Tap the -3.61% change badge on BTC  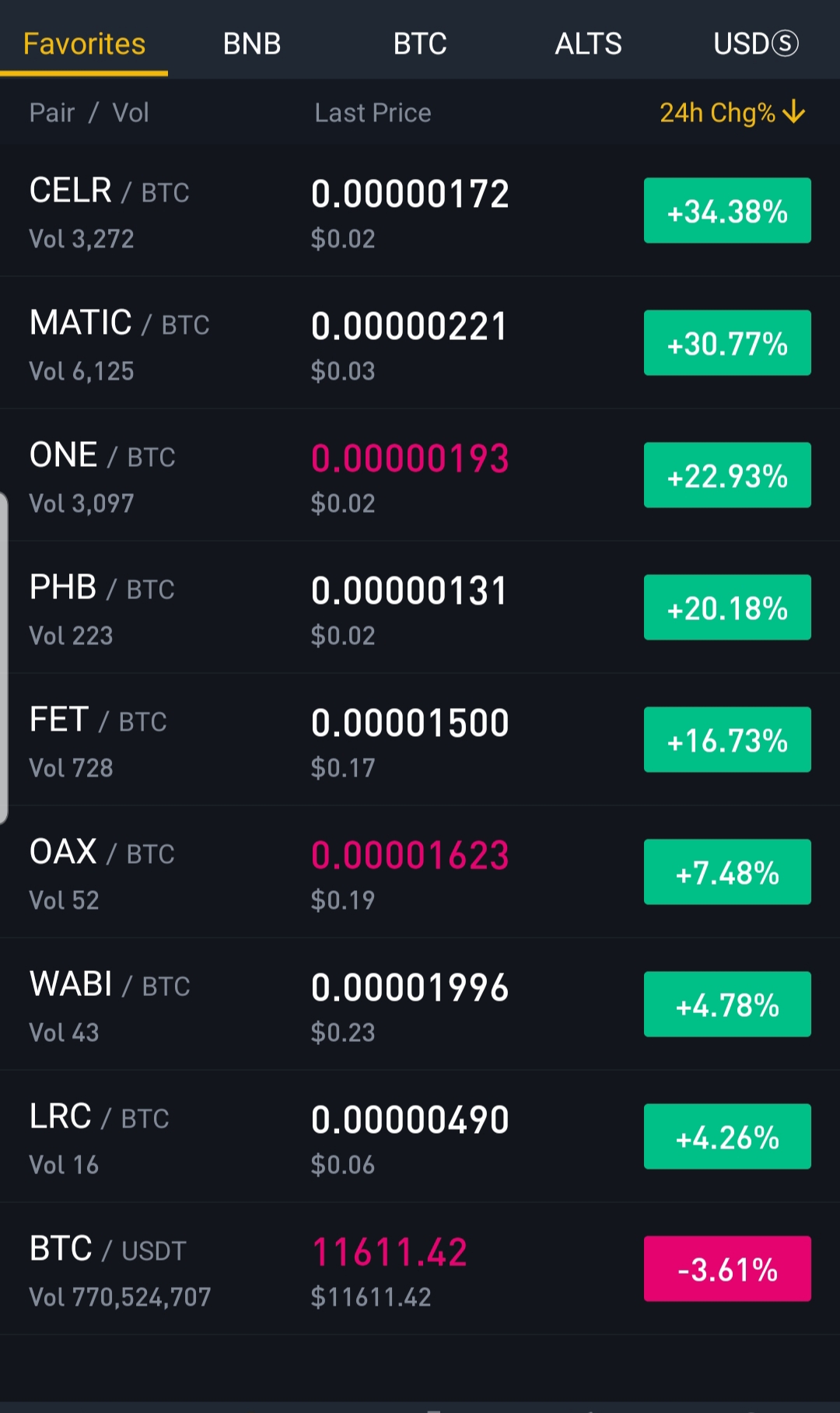point(727,1269)
